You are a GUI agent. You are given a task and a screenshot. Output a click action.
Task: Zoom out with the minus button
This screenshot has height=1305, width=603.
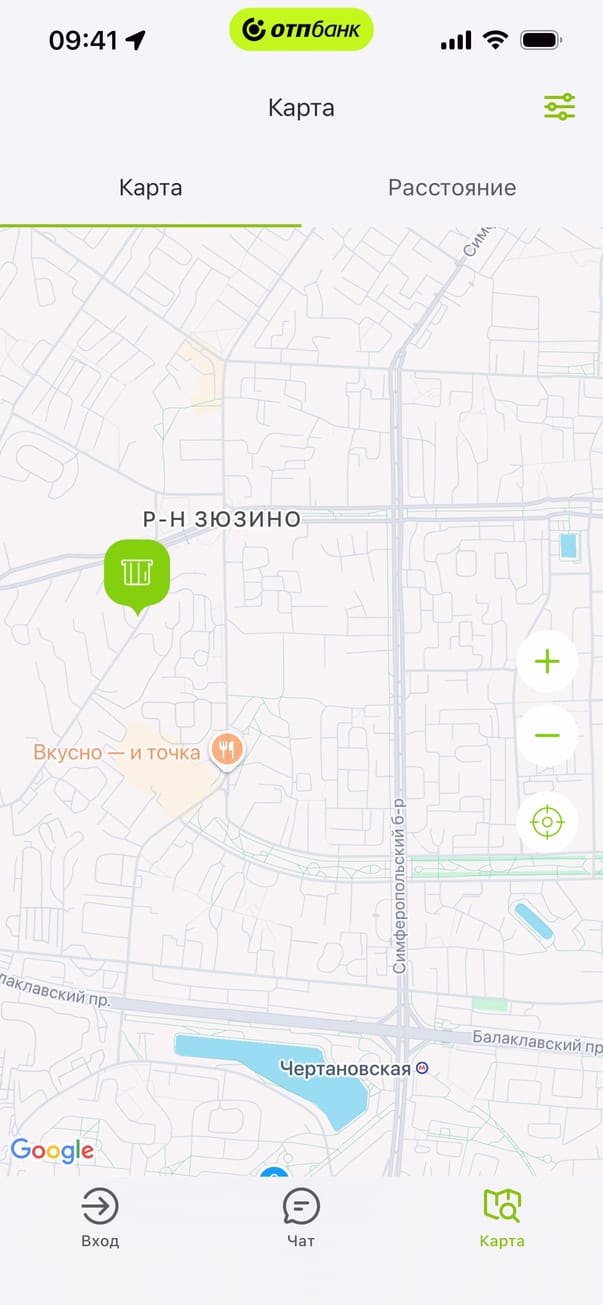(x=547, y=736)
